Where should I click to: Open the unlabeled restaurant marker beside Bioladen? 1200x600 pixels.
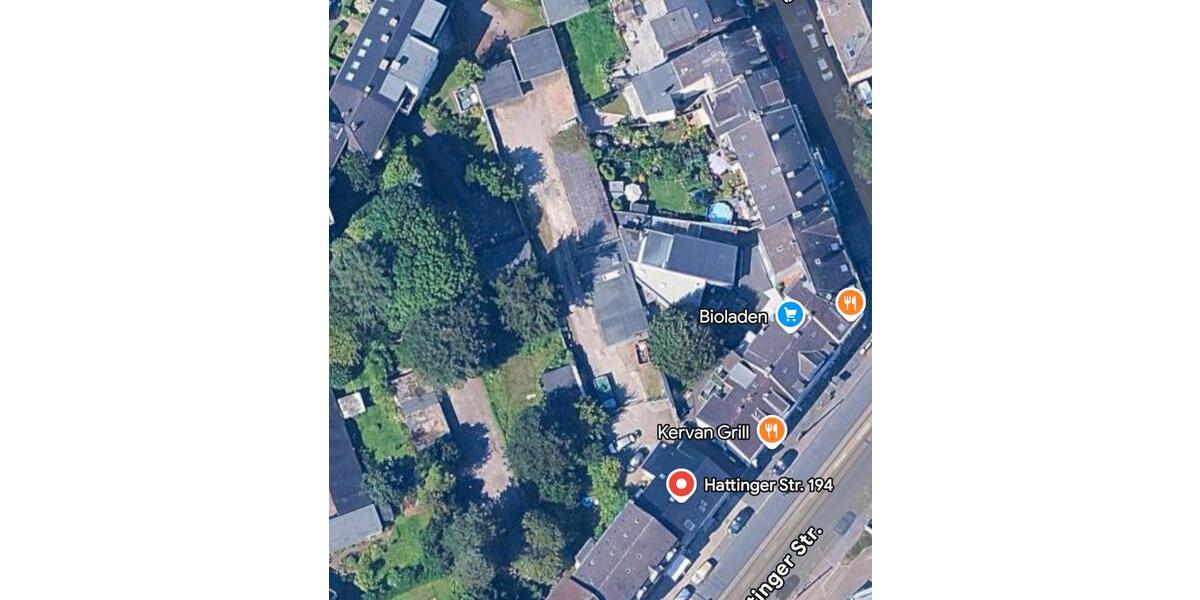(850, 302)
